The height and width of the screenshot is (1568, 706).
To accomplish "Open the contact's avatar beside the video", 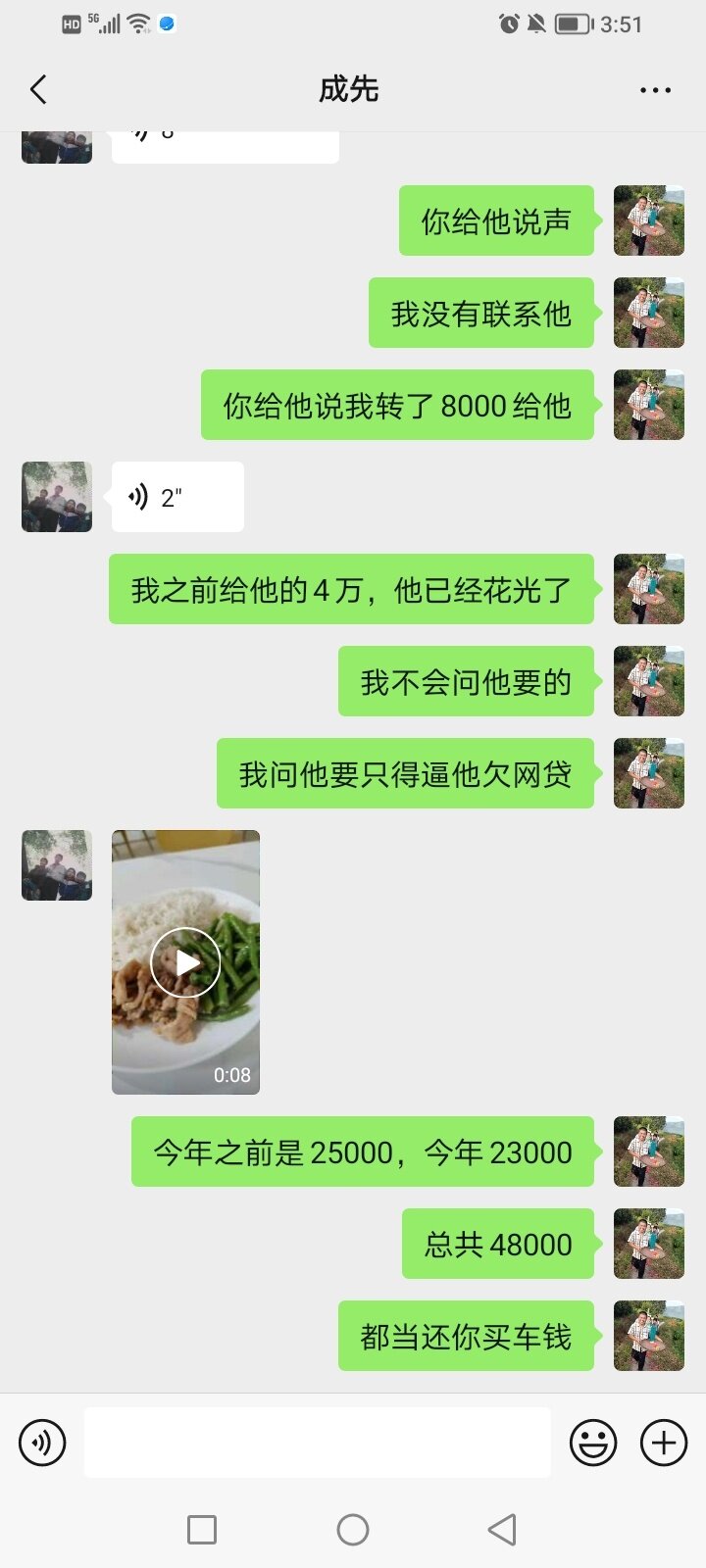I will [x=57, y=865].
